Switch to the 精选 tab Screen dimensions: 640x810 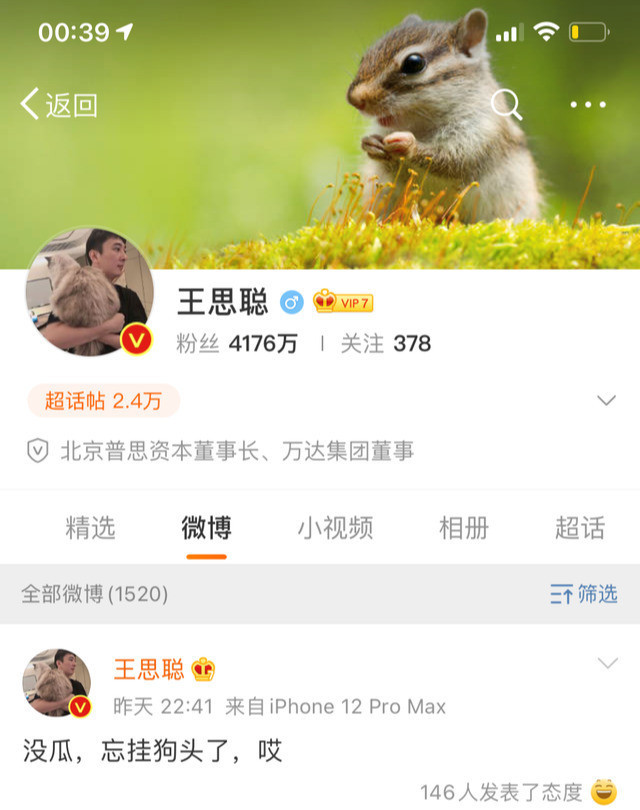[x=90, y=527]
